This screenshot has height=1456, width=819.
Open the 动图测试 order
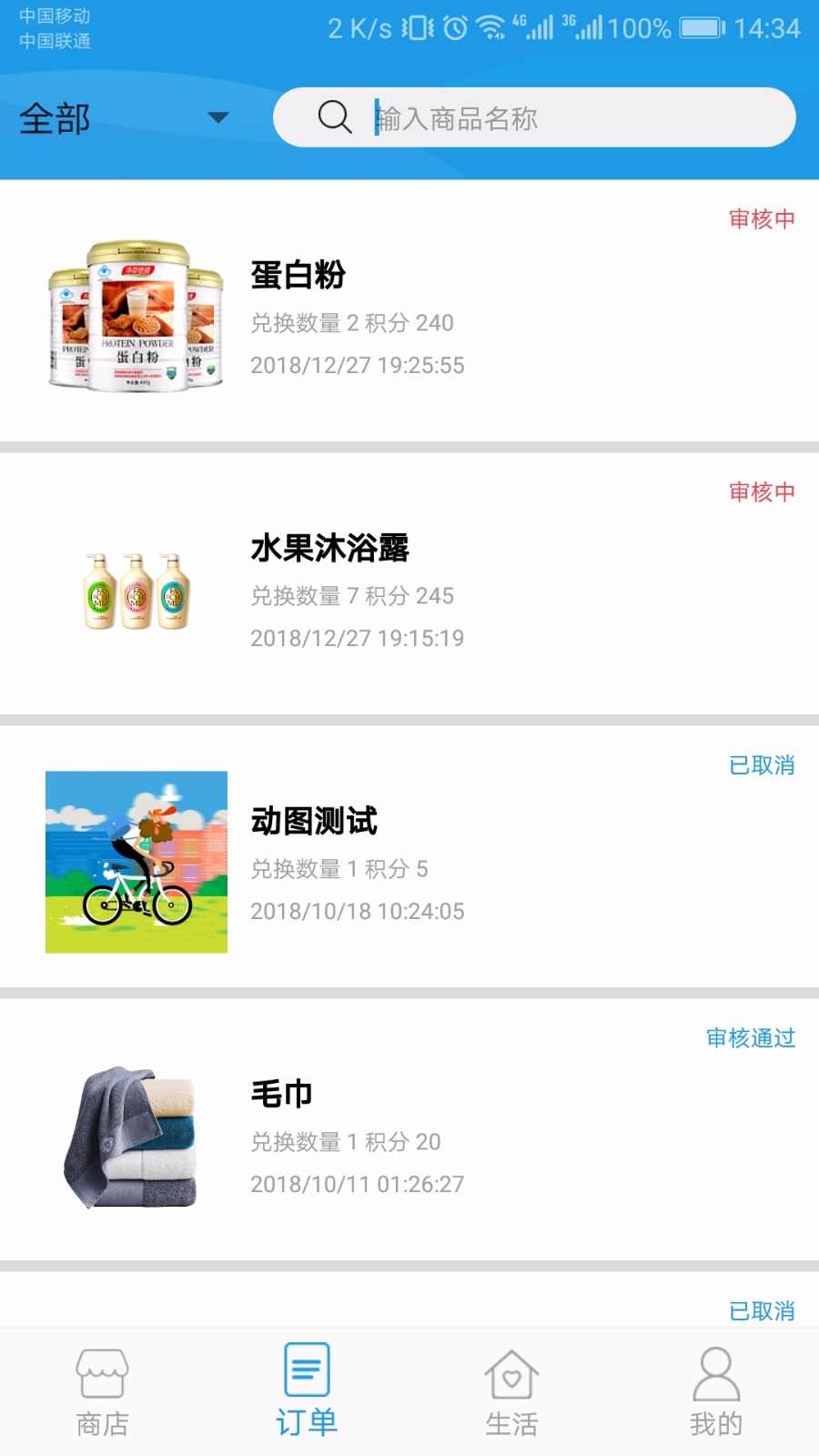(409, 857)
